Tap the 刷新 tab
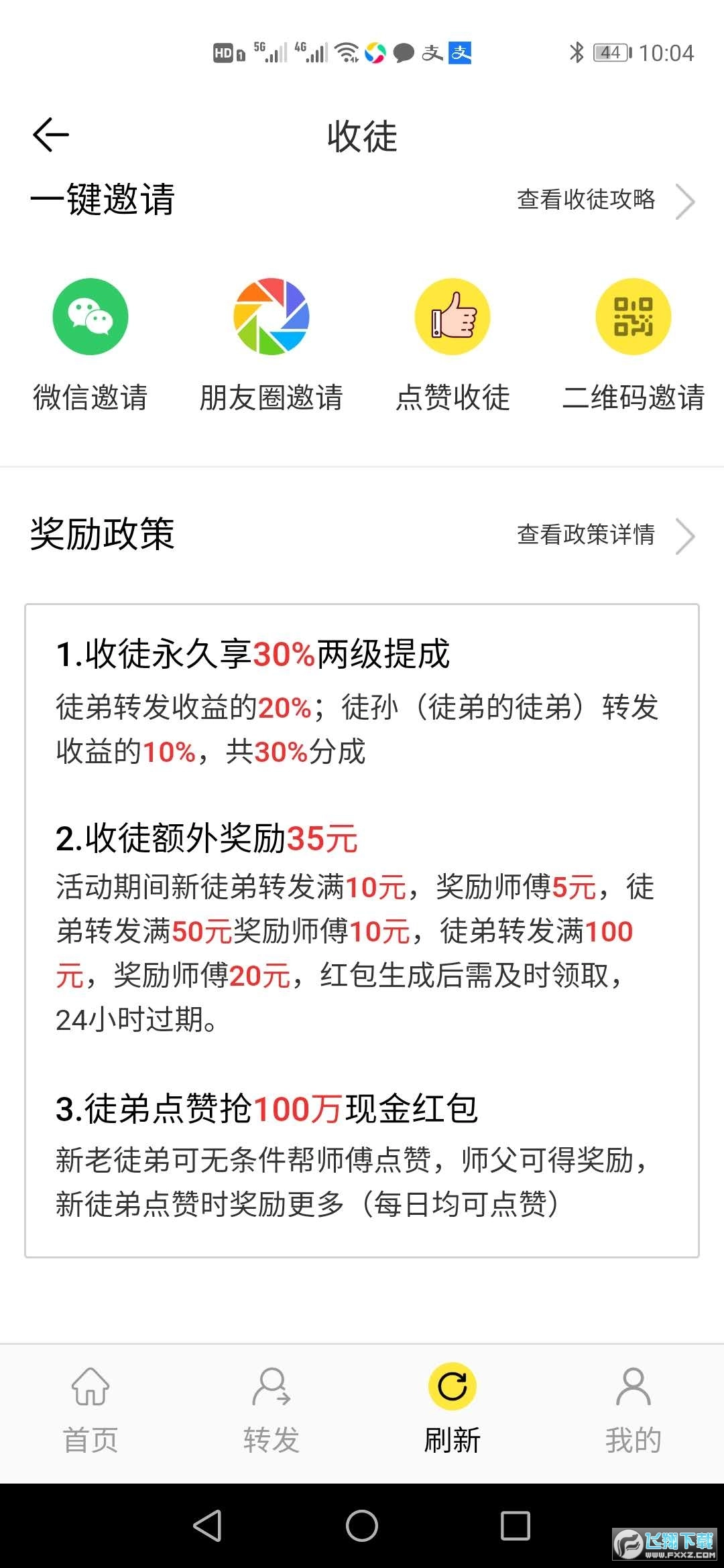 pyautogui.click(x=452, y=1411)
